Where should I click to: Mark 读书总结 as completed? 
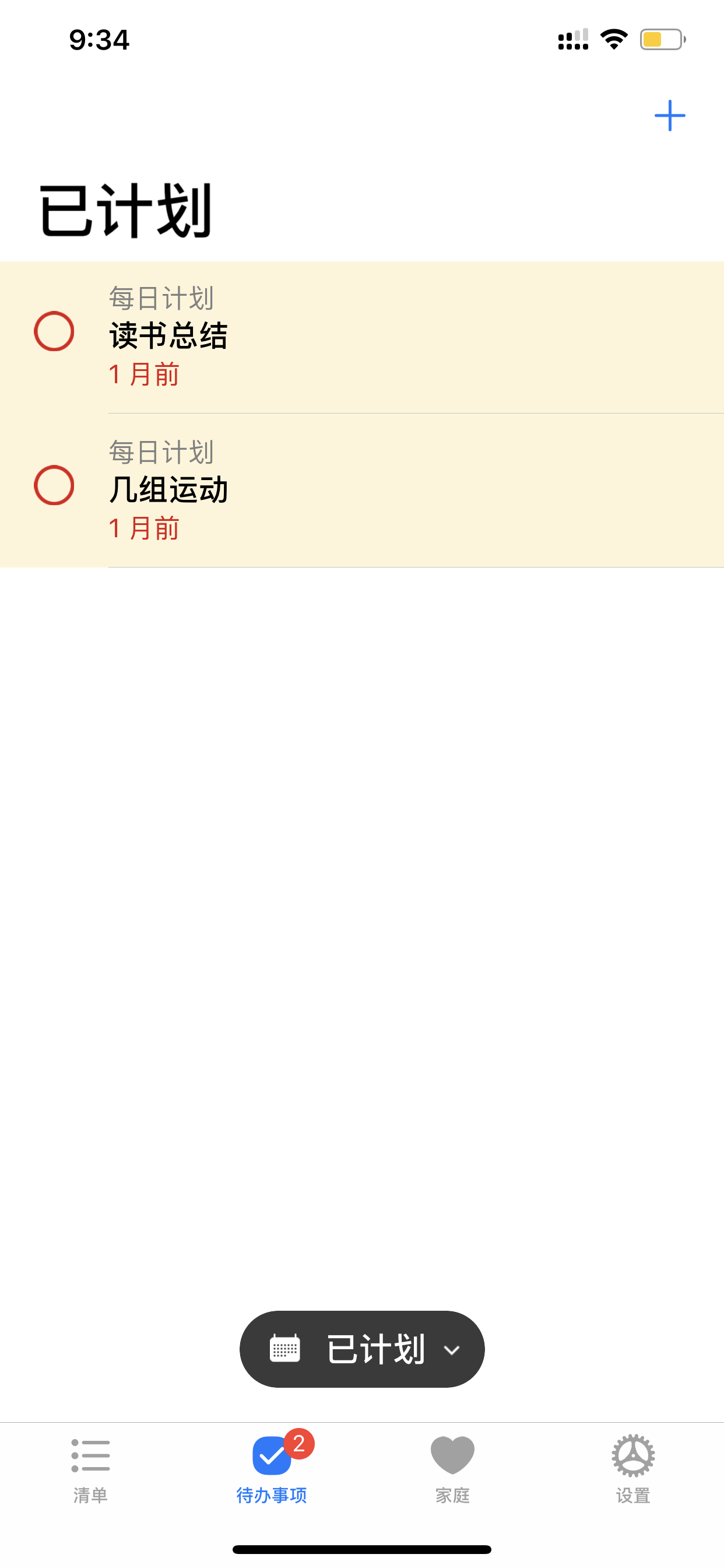54,331
